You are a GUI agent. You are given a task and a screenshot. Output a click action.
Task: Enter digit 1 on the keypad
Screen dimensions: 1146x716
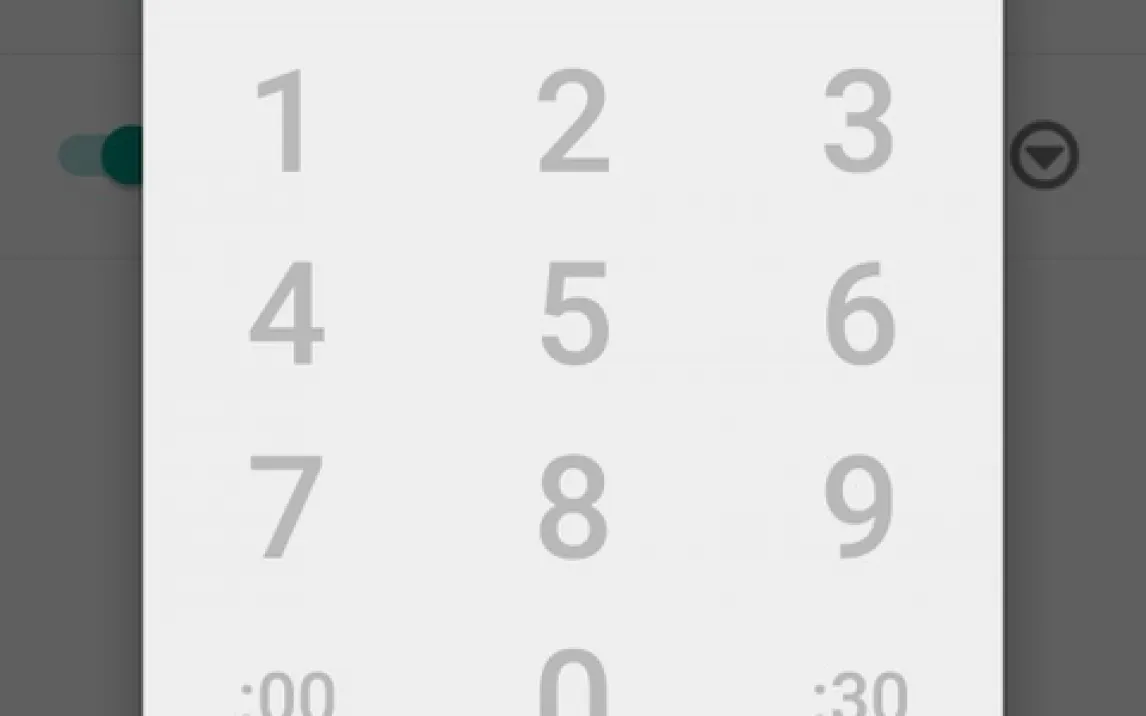coord(286,124)
